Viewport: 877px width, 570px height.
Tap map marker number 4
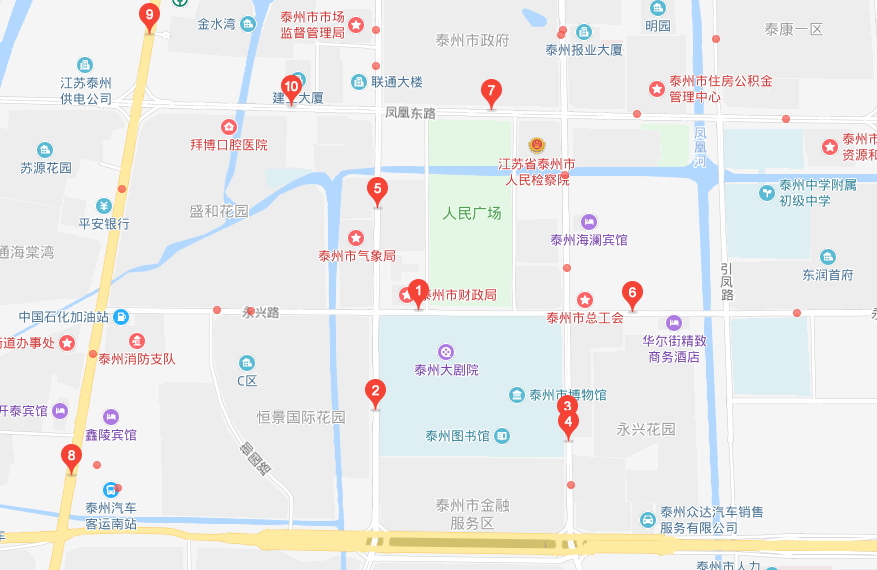[x=569, y=423]
